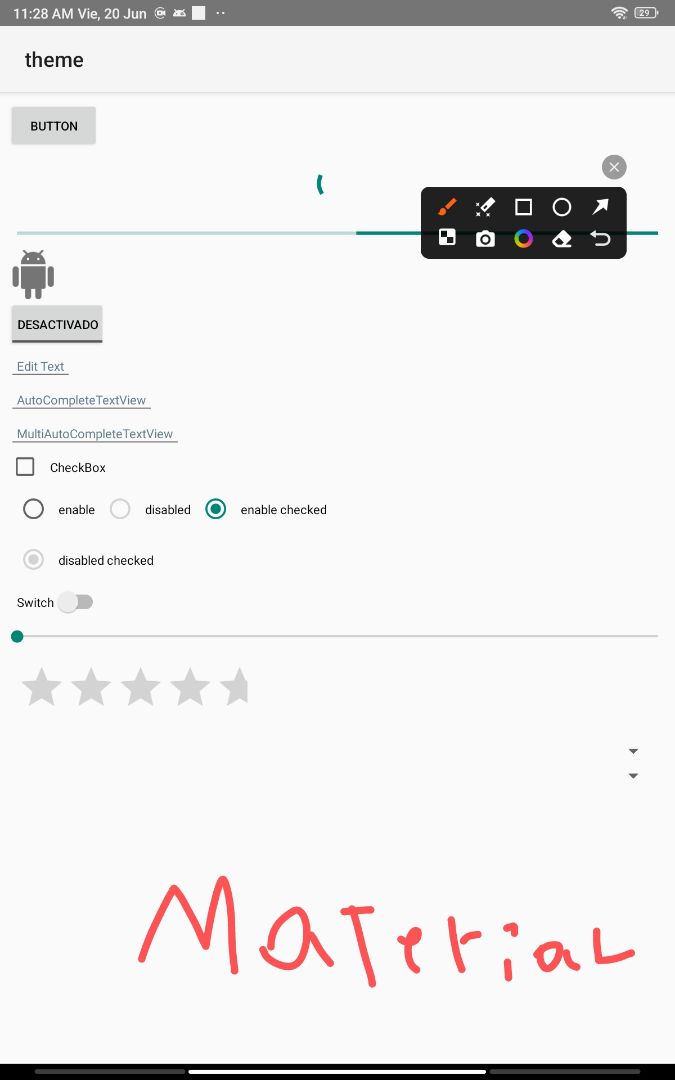
Task: Open the color picker wheel
Action: click(x=523, y=239)
